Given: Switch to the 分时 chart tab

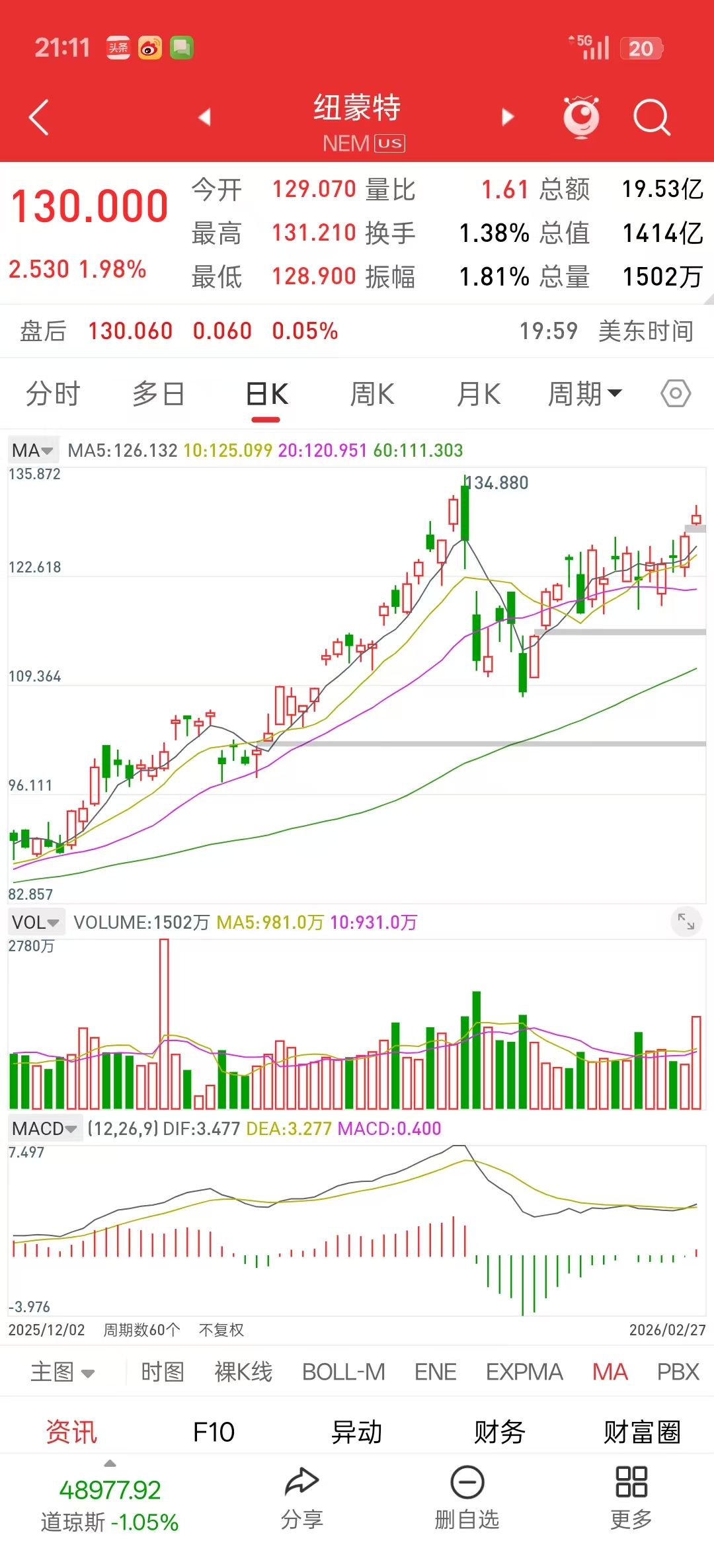Looking at the screenshot, I should (53, 394).
